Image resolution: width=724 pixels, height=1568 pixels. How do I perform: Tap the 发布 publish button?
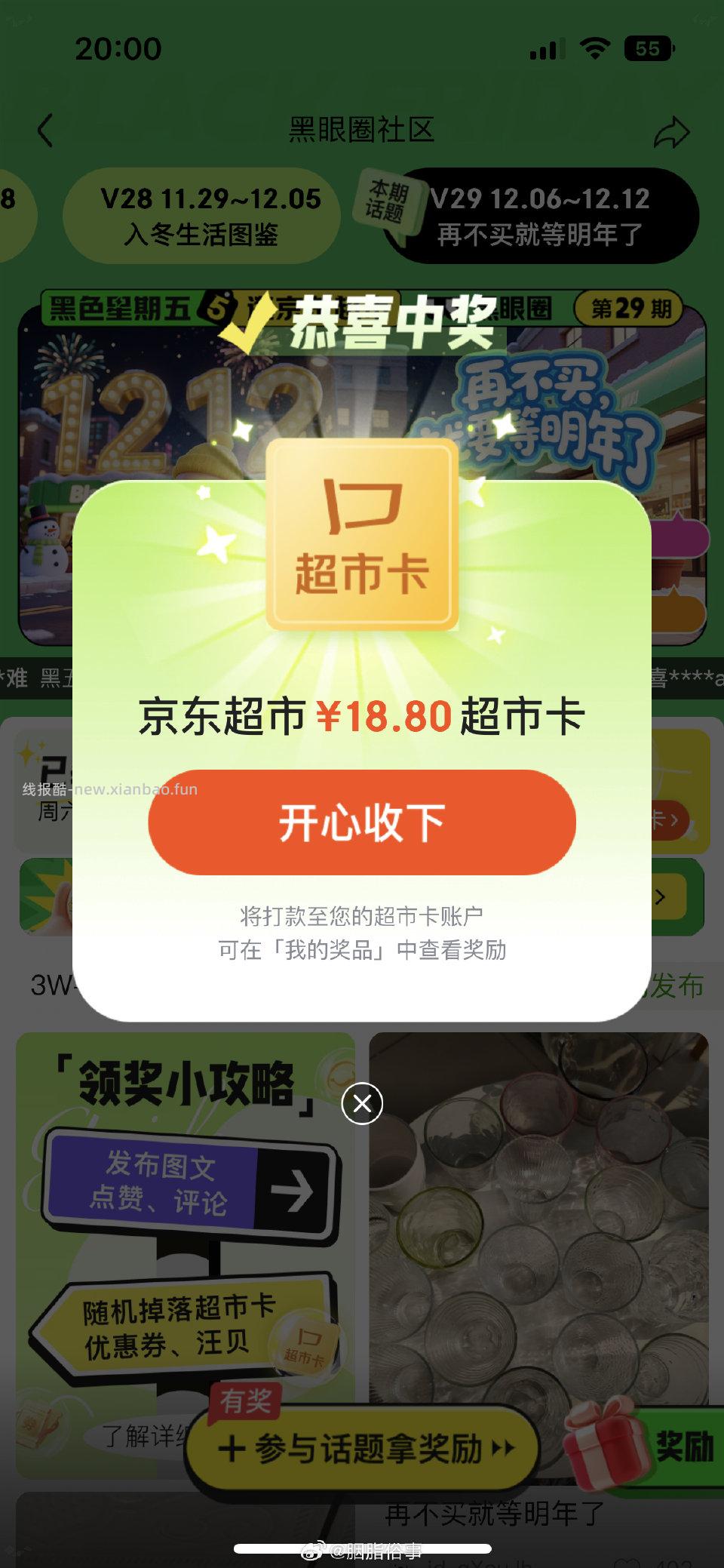tap(677, 985)
